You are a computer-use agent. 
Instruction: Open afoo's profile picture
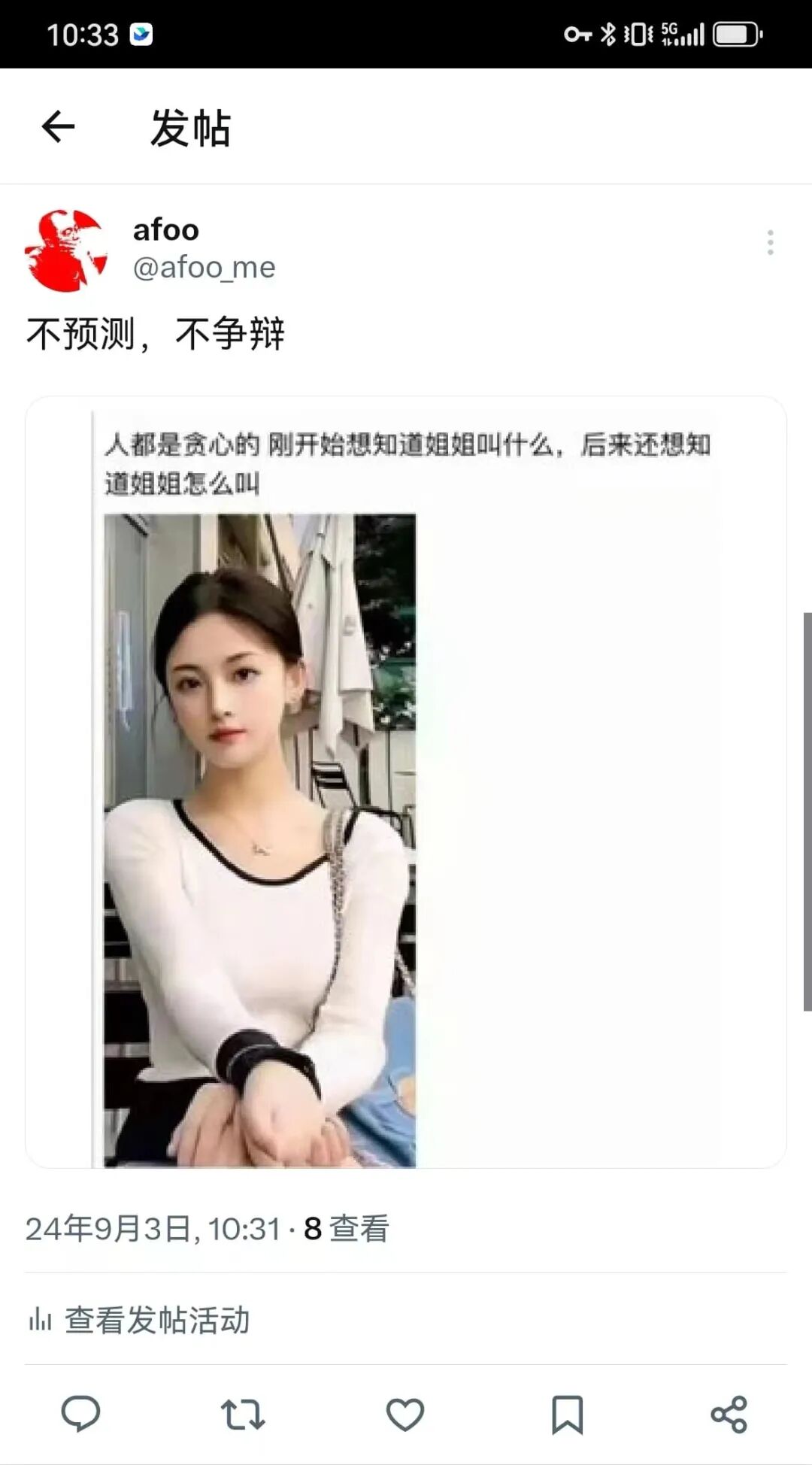point(66,250)
